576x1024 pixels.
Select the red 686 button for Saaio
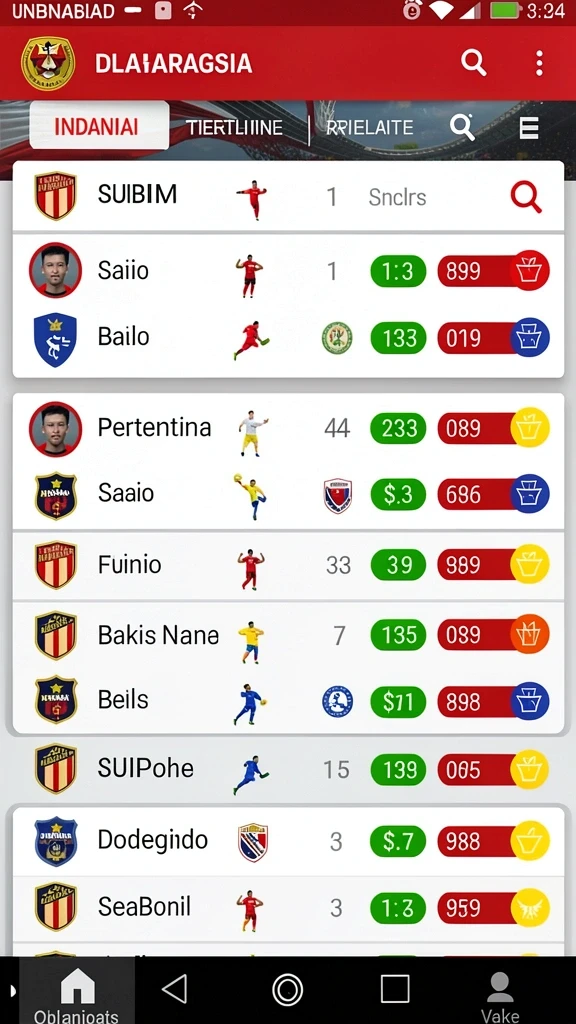tap(475, 494)
